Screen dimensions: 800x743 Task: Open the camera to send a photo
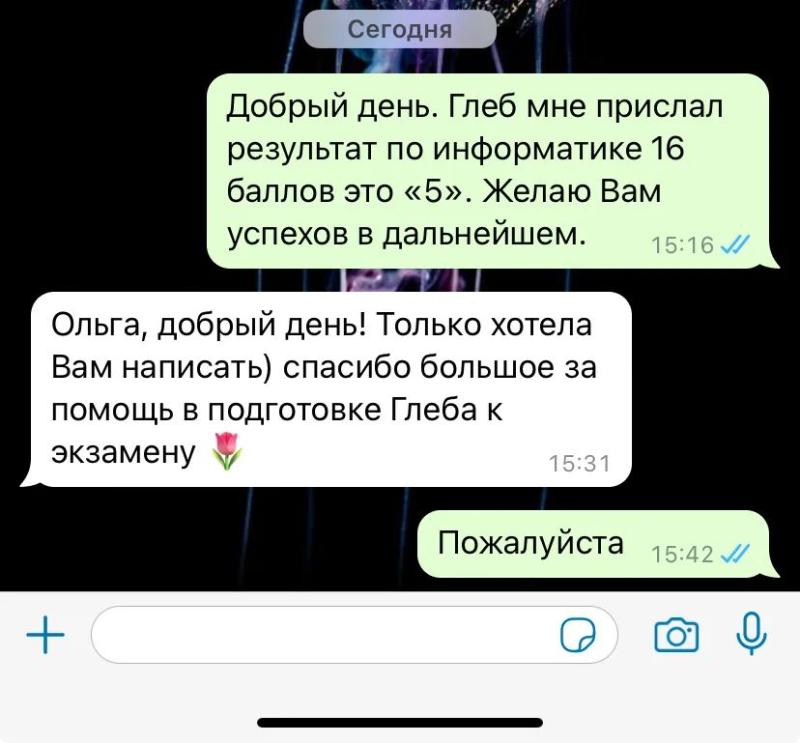click(x=677, y=635)
